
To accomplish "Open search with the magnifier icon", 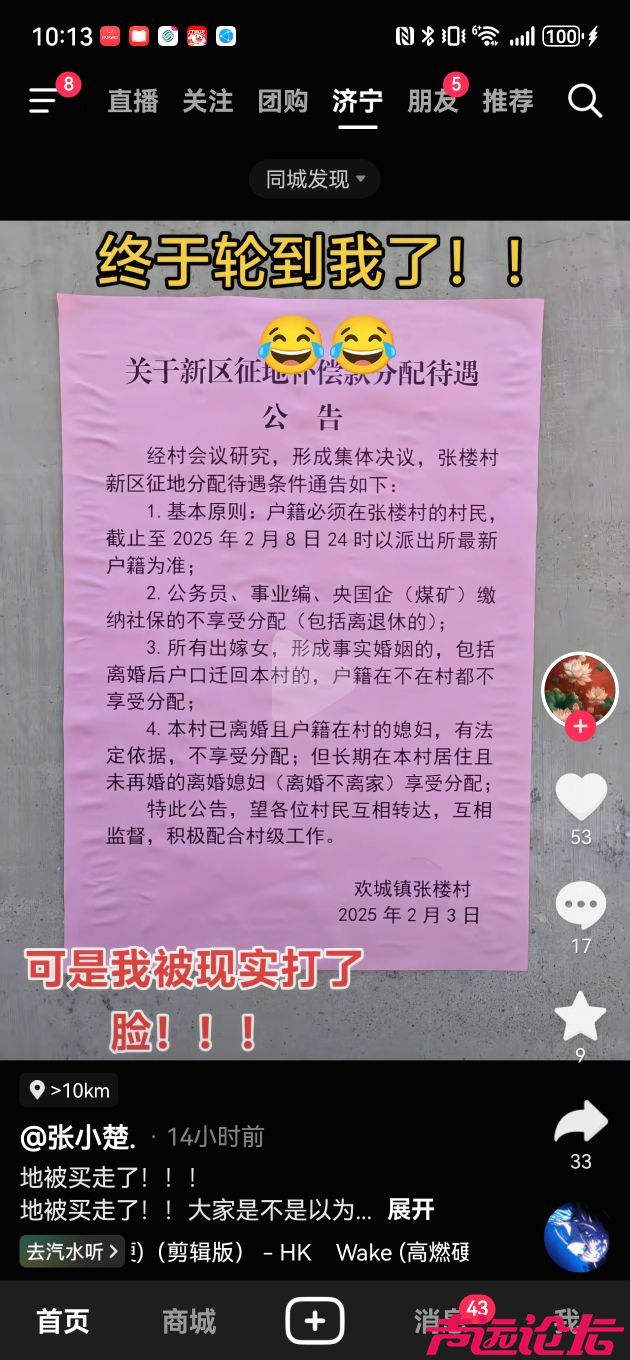I will 584,101.
